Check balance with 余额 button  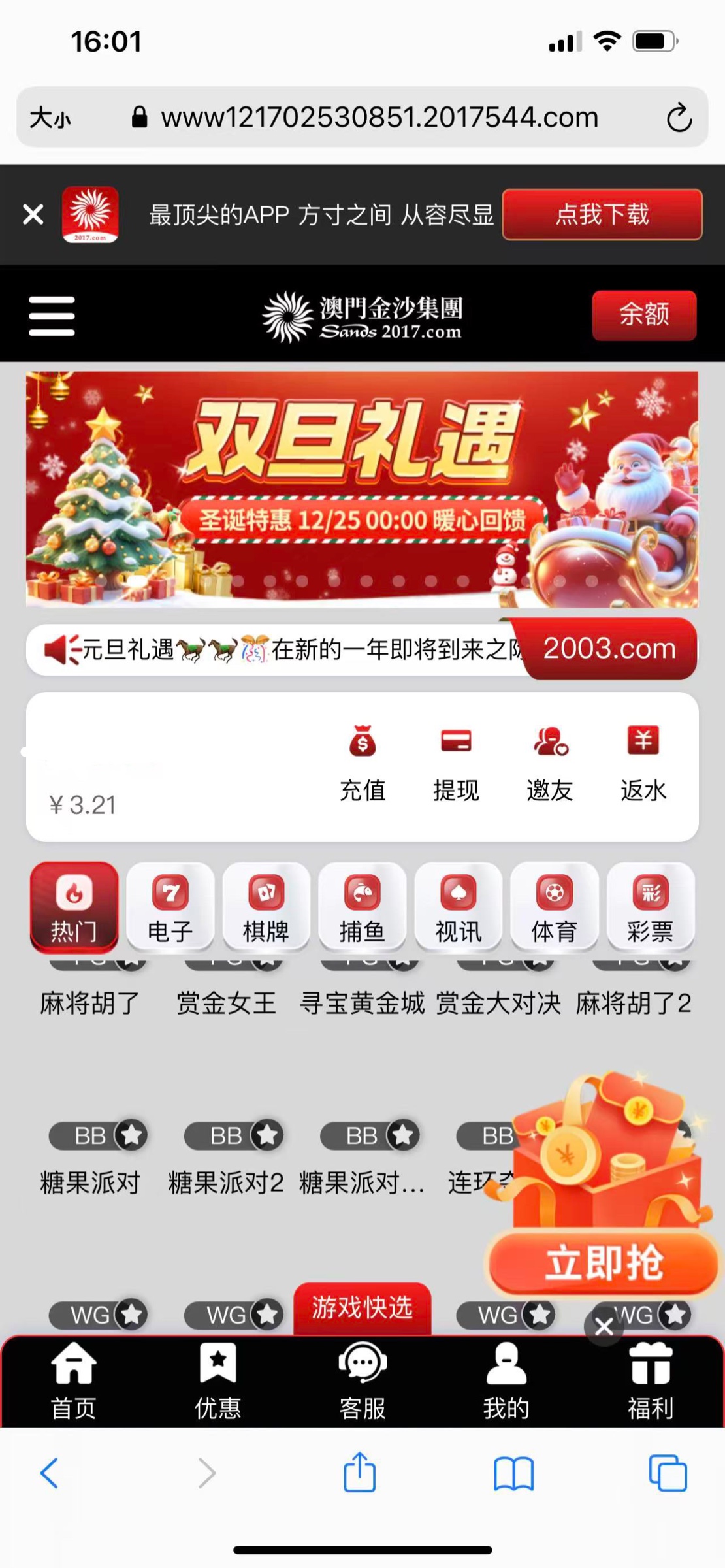tap(643, 315)
